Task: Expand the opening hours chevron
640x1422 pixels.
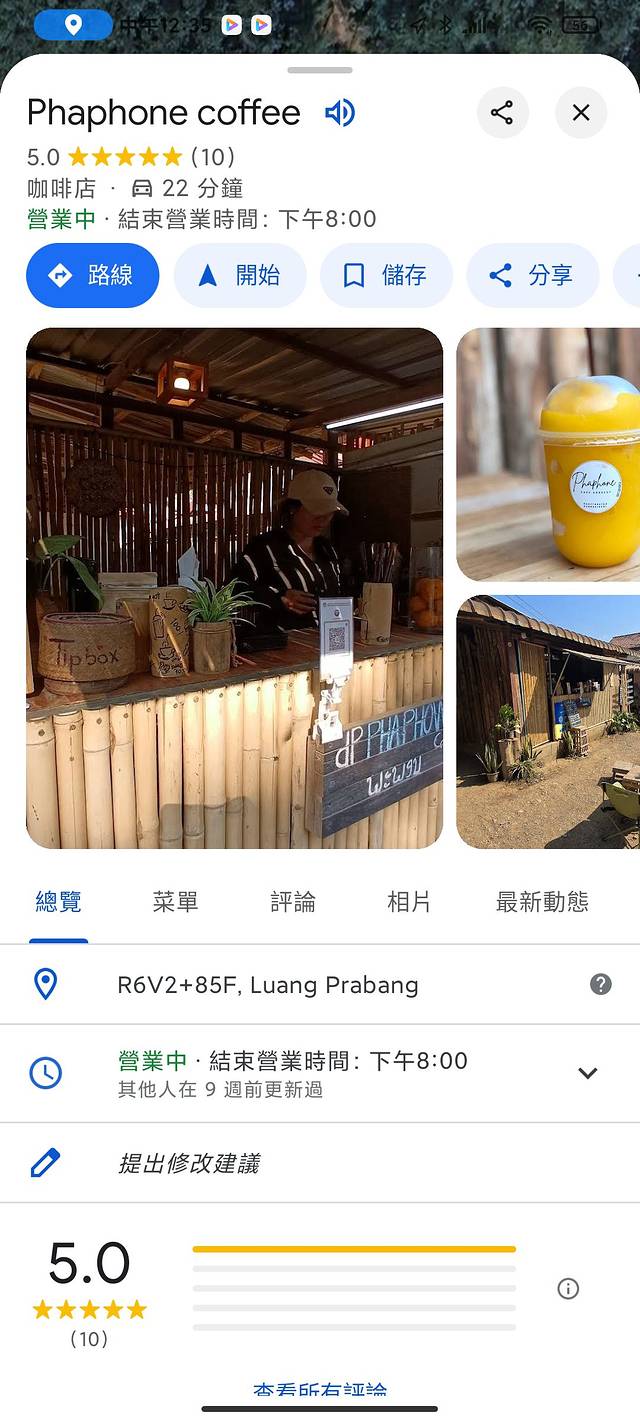Action: pyautogui.click(x=588, y=1073)
